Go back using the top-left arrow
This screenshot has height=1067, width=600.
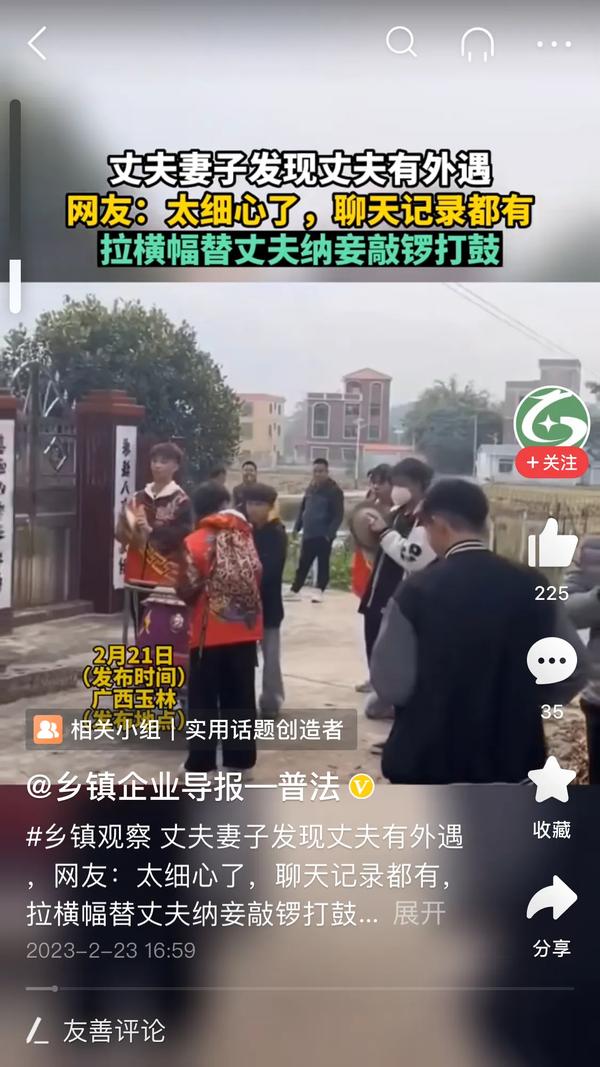point(38,43)
